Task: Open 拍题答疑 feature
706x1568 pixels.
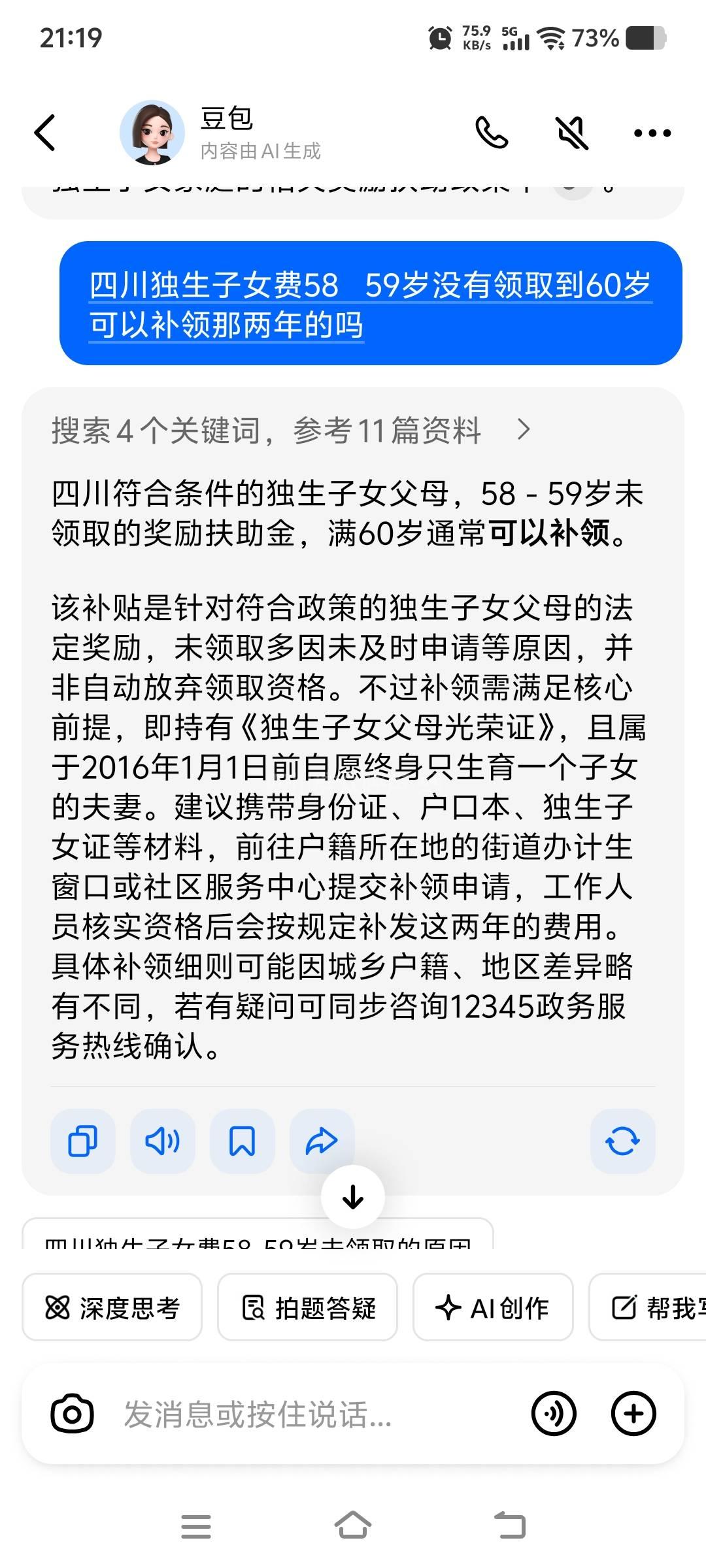Action: tap(308, 1307)
